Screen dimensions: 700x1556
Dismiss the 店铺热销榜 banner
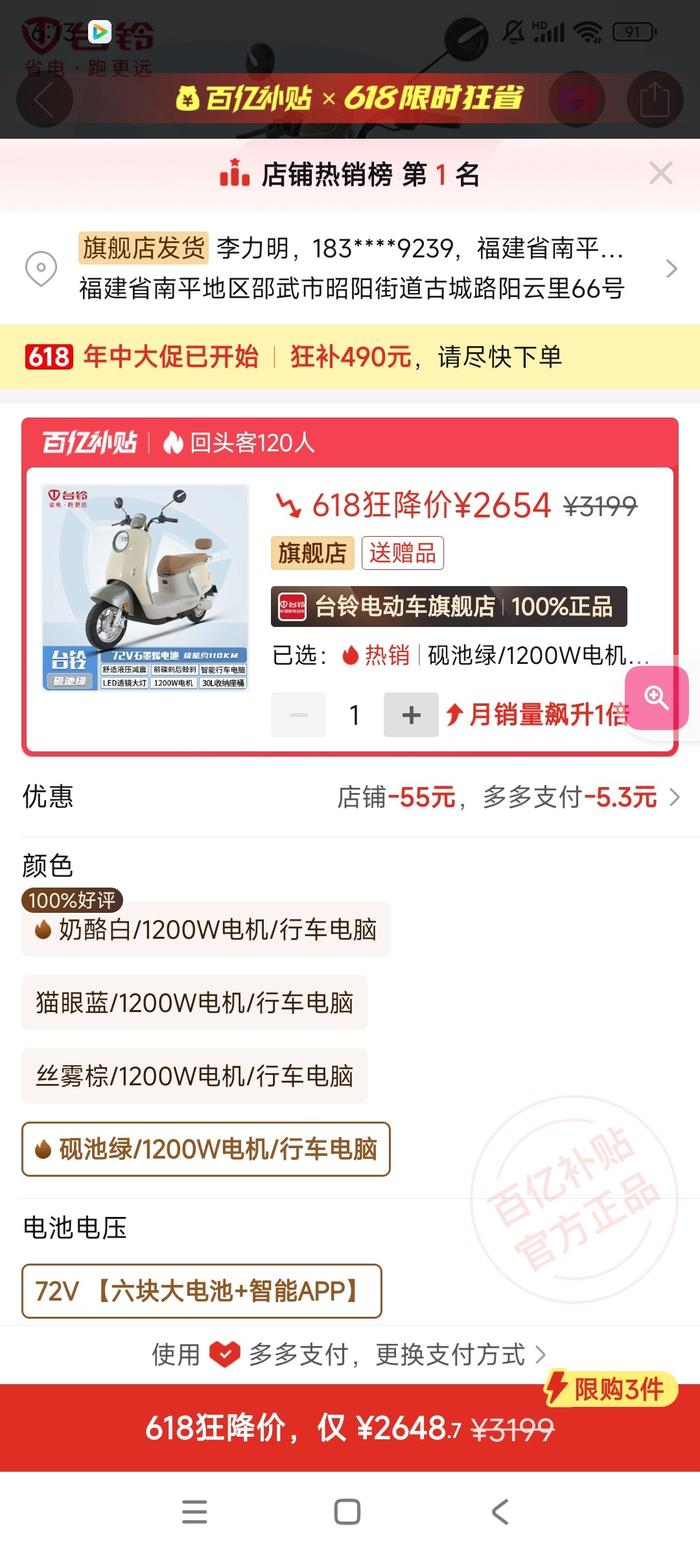click(660, 173)
